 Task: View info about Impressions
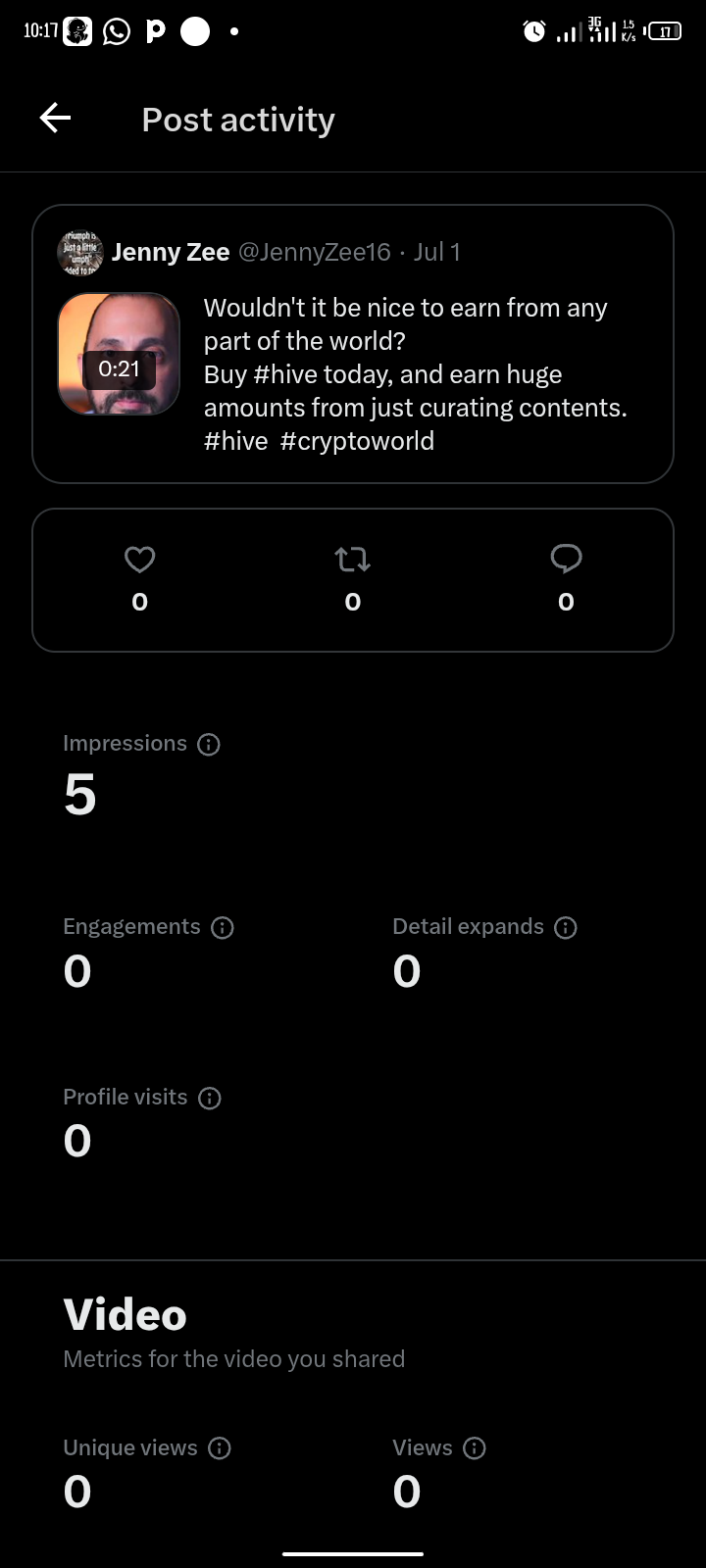209,745
